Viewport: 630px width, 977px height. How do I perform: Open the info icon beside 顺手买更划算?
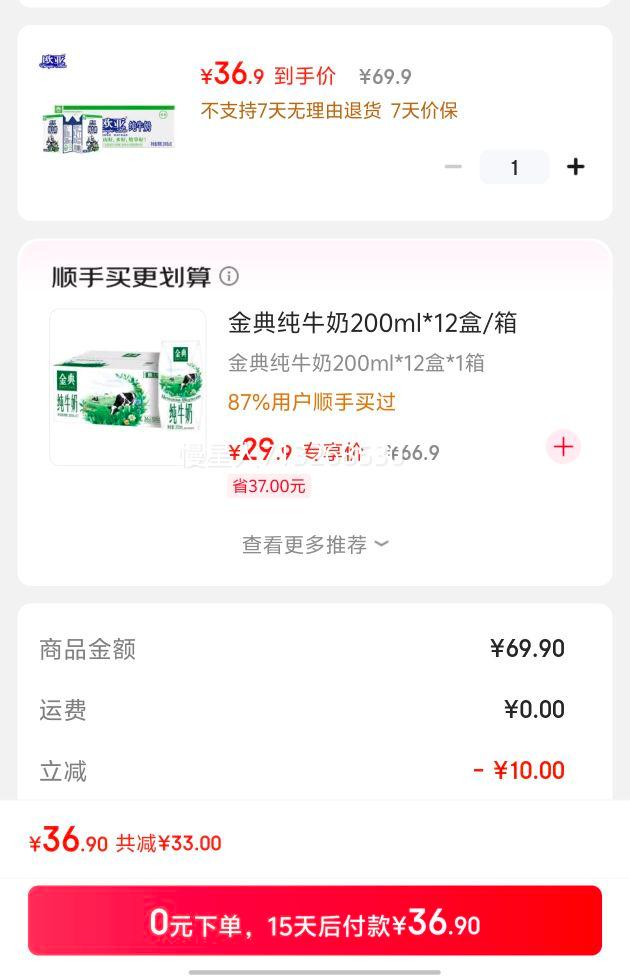pyautogui.click(x=229, y=276)
